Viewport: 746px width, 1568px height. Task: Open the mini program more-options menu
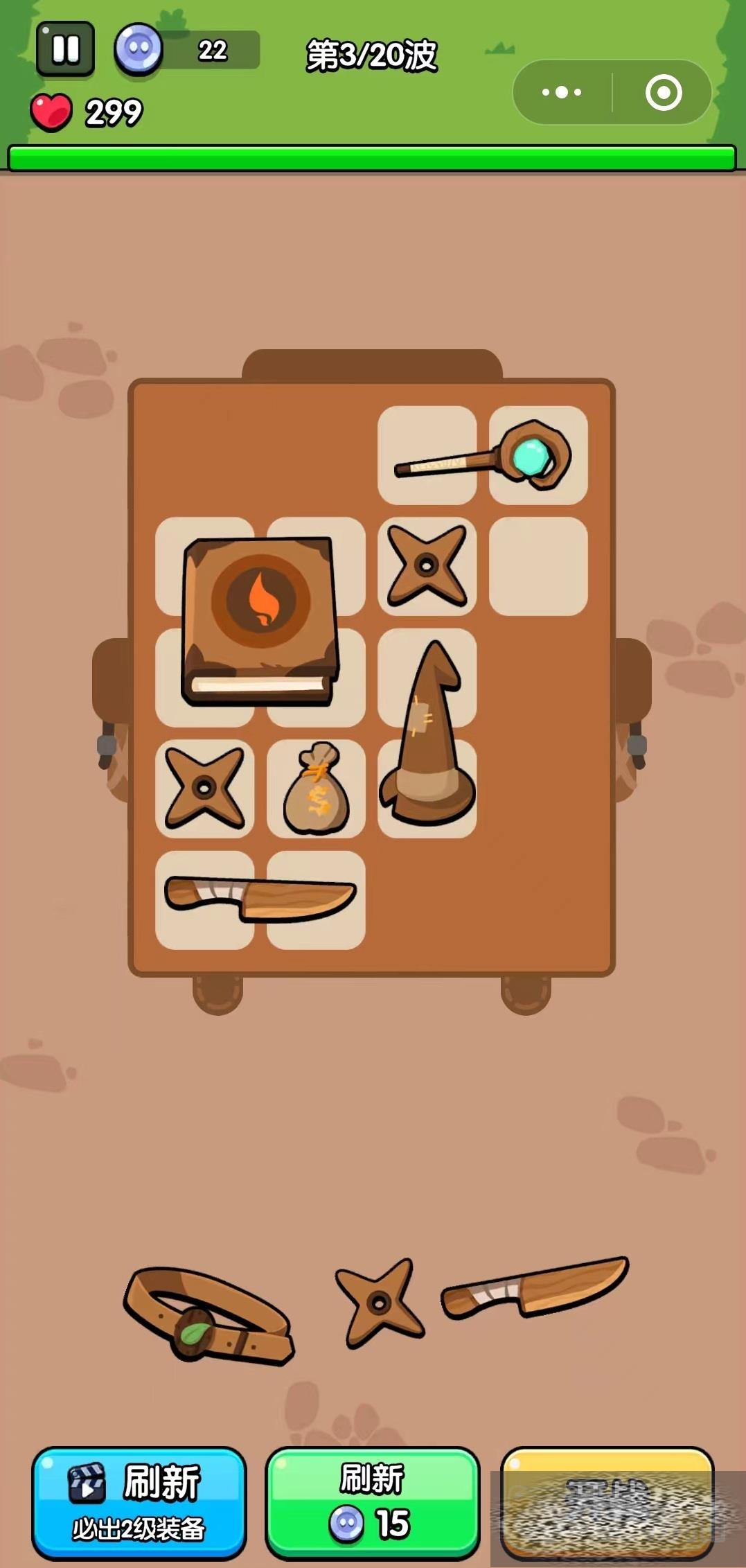[562, 92]
